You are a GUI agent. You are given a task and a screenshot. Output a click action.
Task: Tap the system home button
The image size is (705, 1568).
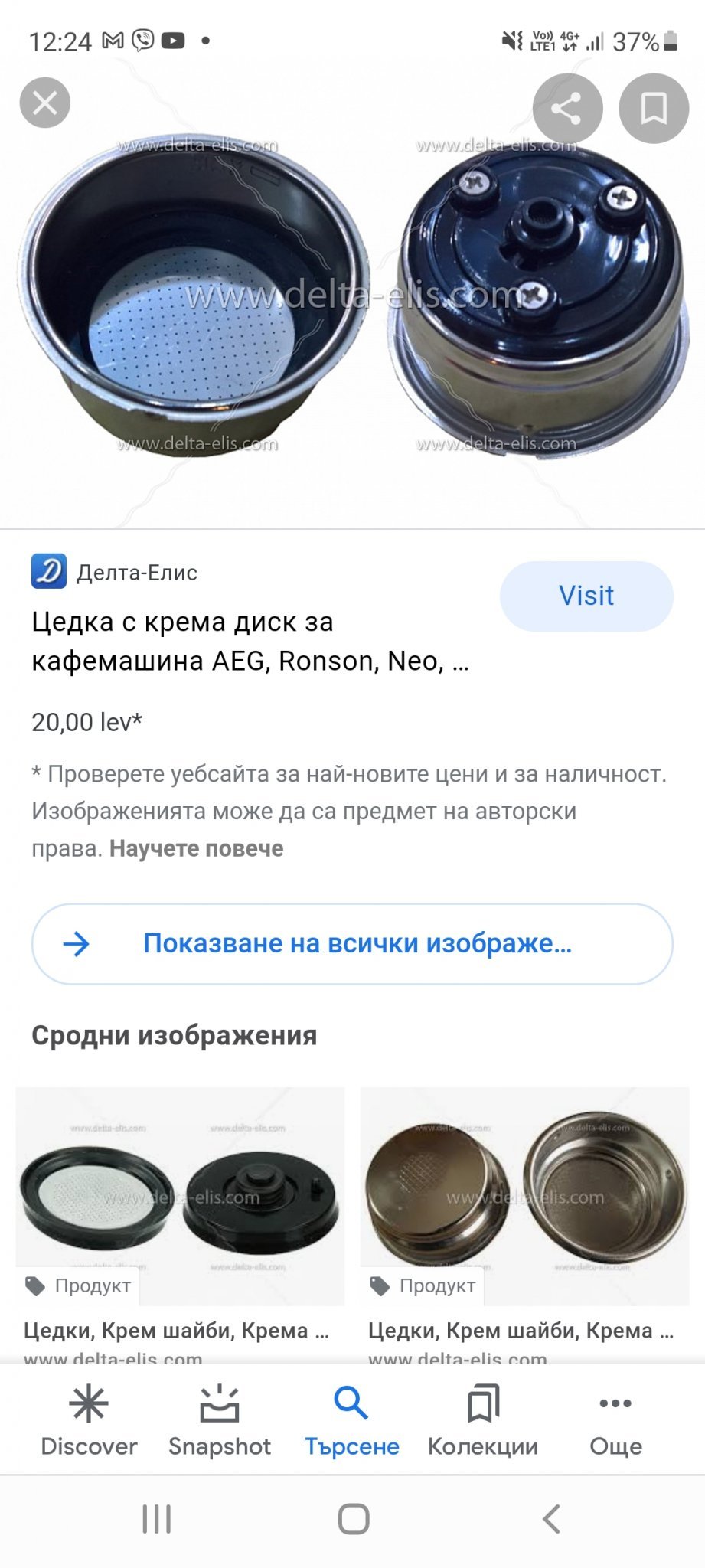[x=353, y=1519]
